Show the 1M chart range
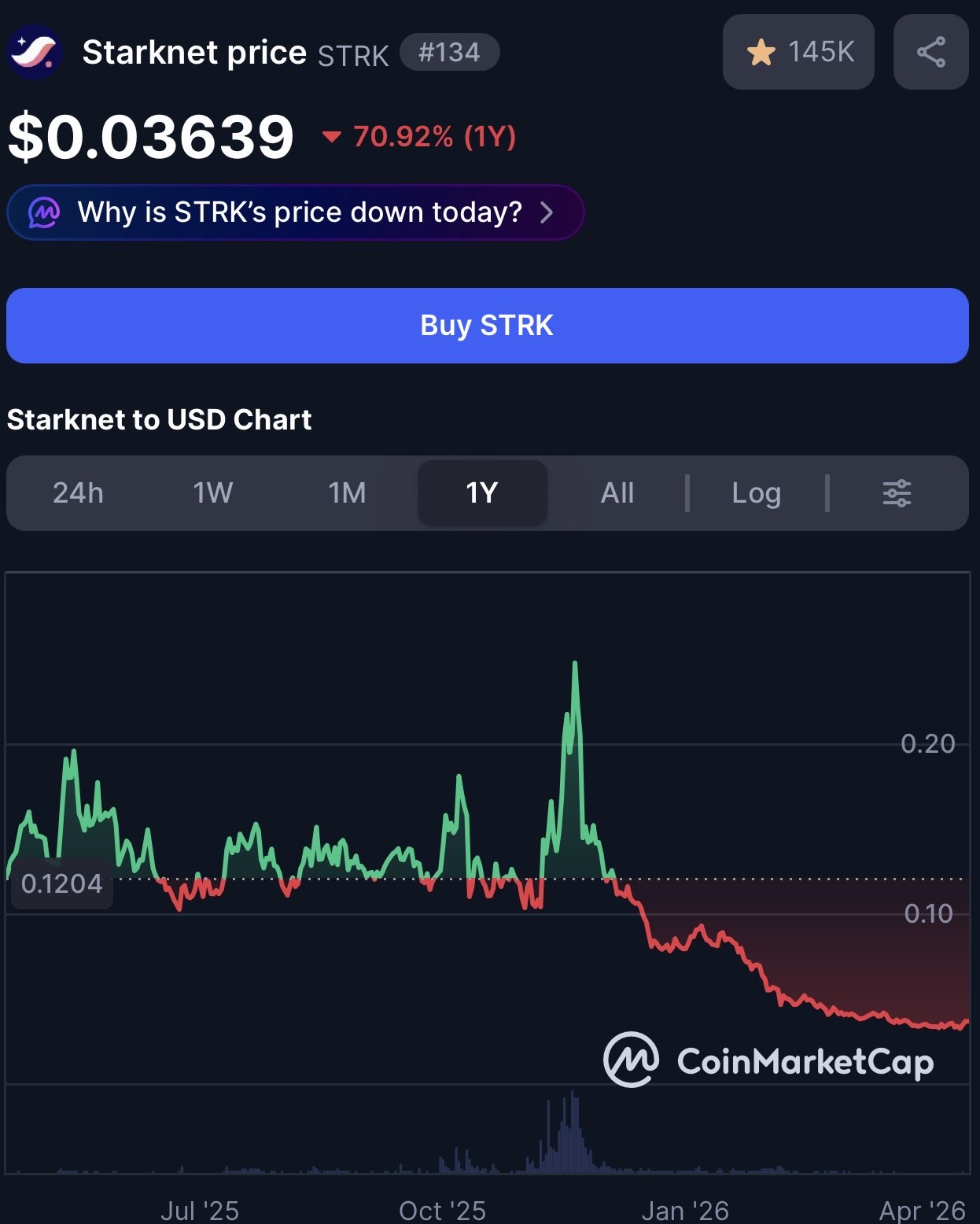Viewport: 980px width, 1224px height. 347,493
